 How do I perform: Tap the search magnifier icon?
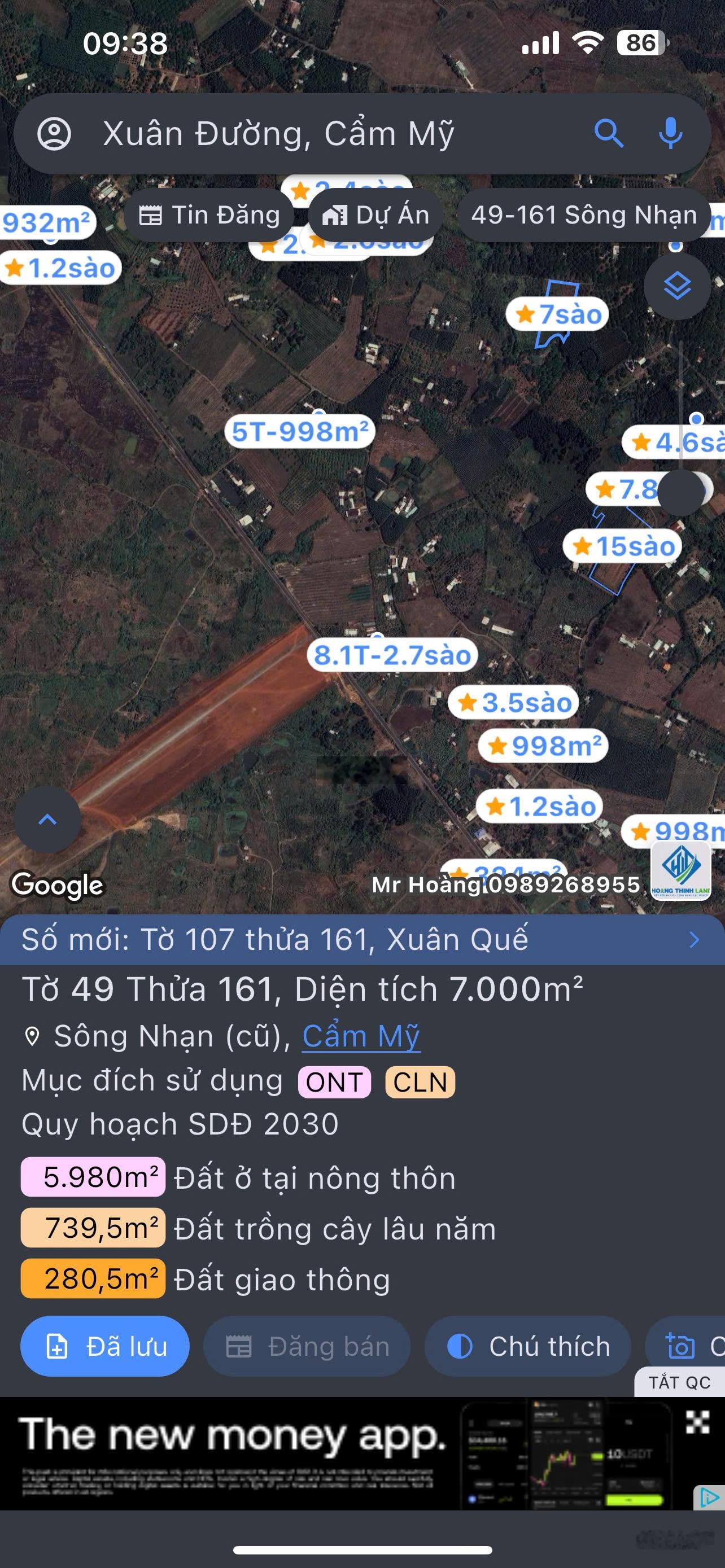(x=608, y=133)
